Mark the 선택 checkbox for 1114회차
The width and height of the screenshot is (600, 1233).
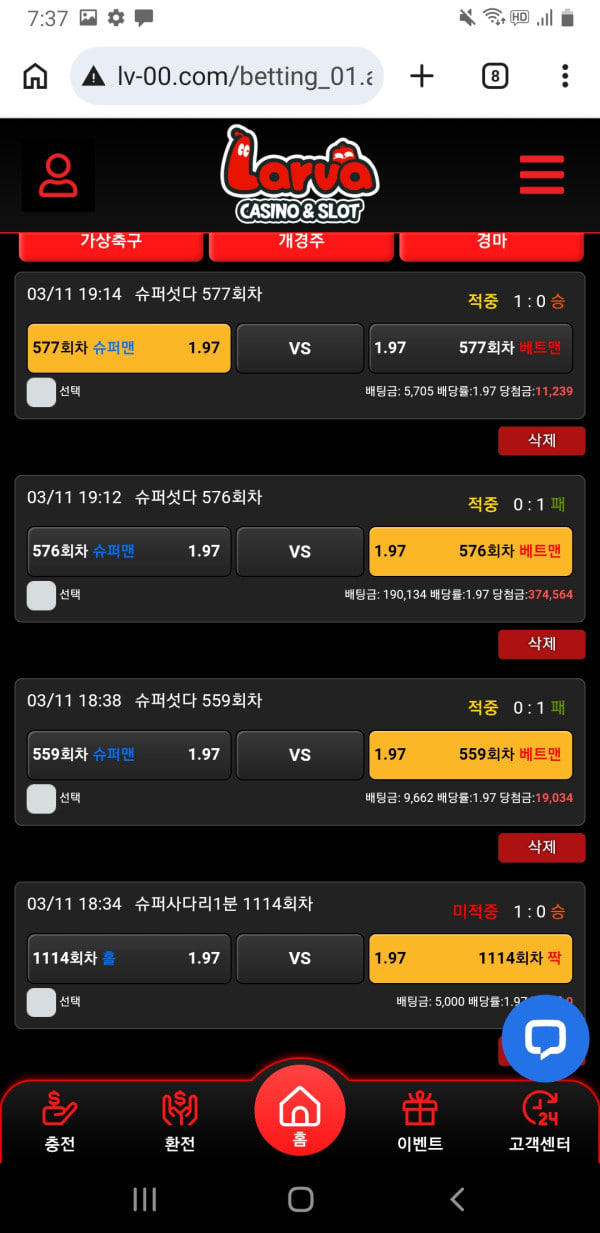click(42, 1001)
